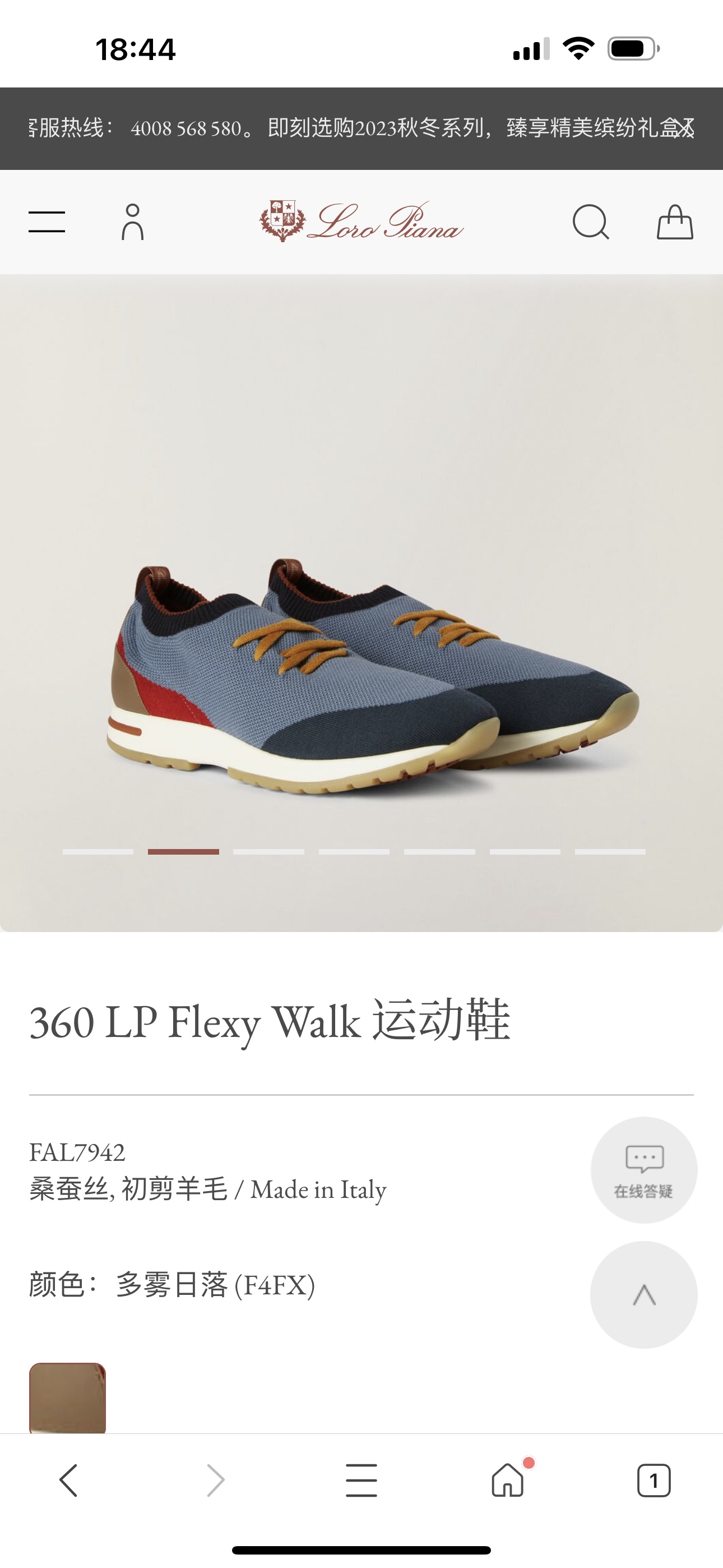The width and height of the screenshot is (723, 1568).
Task: Open the browser tabs switcher
Action: [654, 1480]
